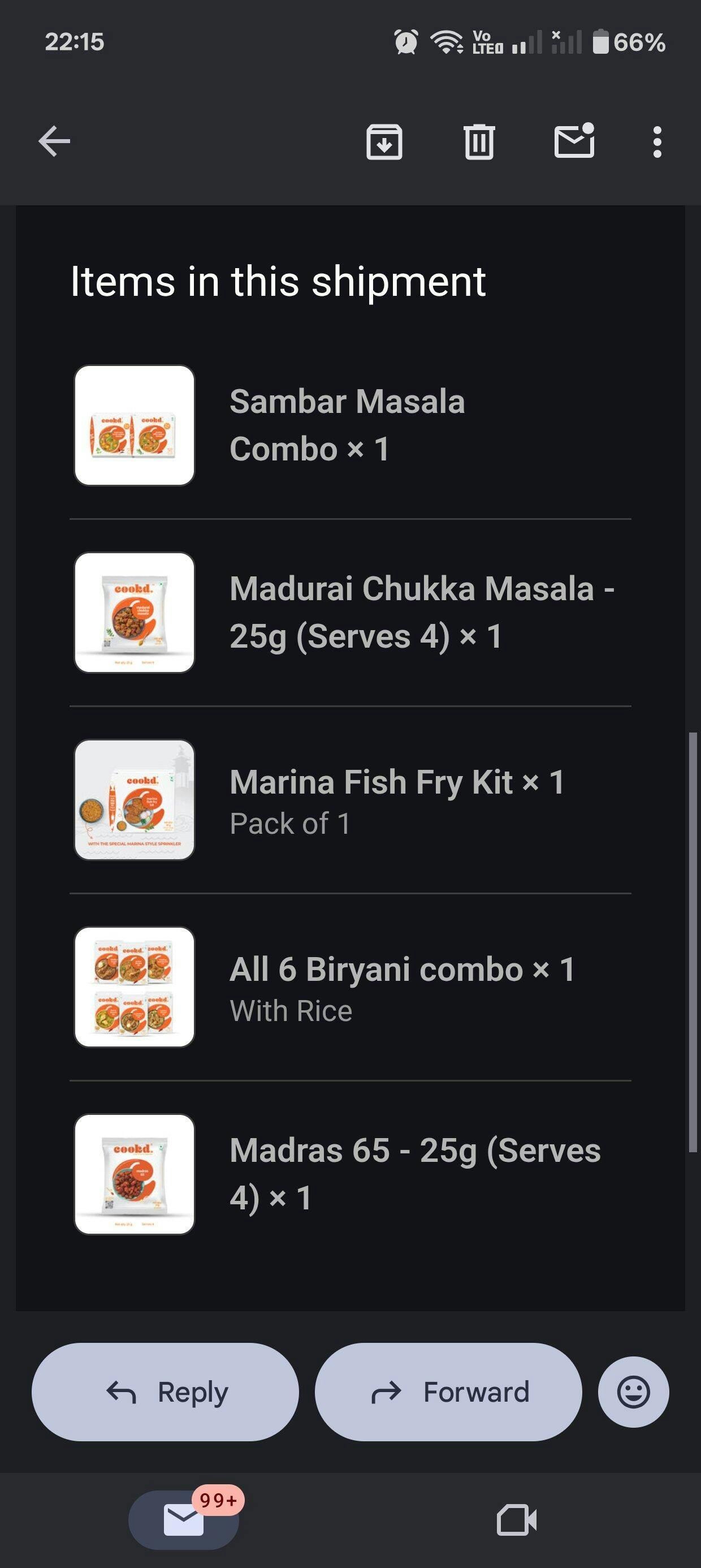
Task: Switch to the Mail tab
Action: coord(184,1520)
